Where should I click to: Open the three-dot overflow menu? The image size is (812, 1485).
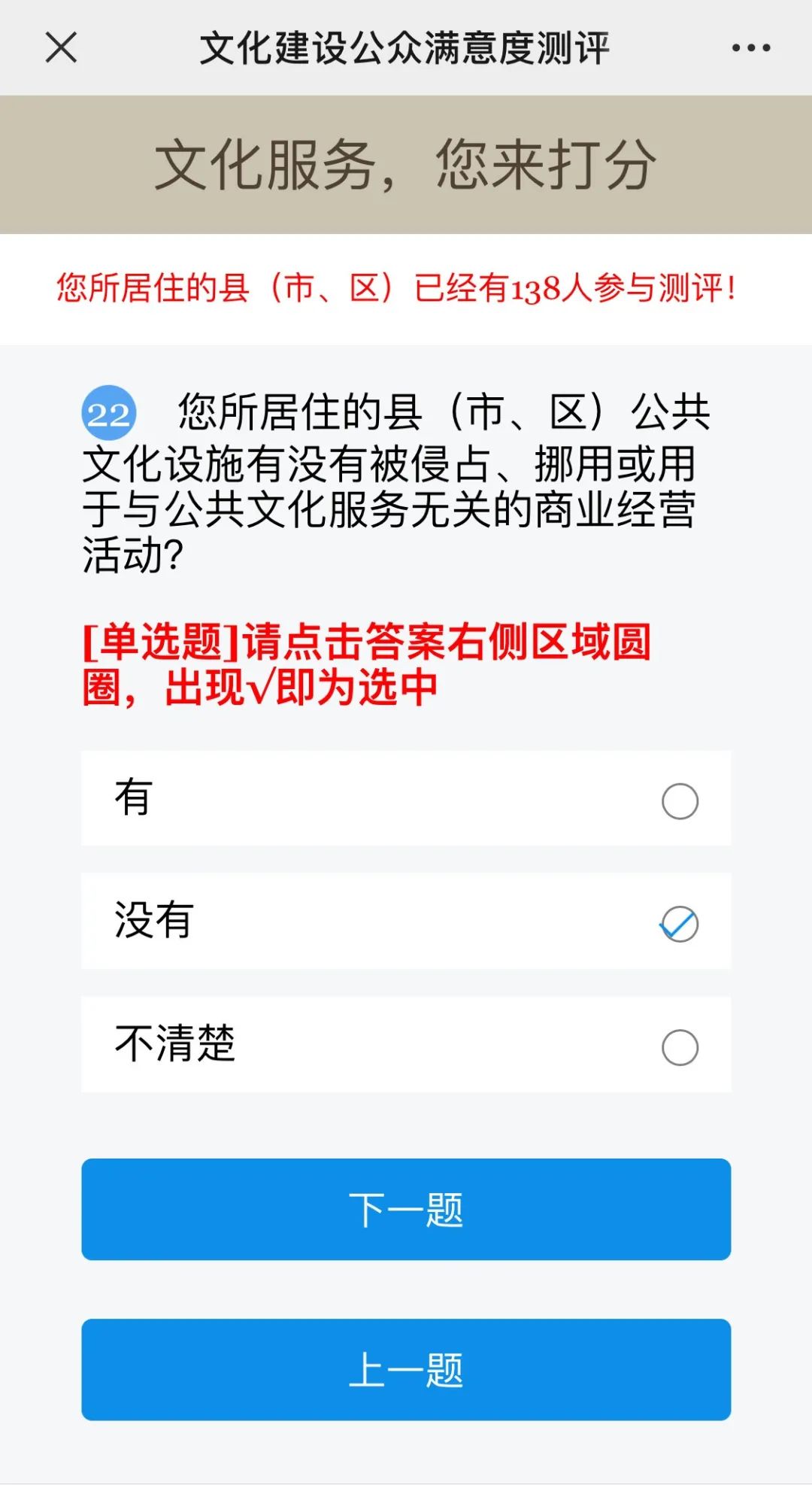[750, 48]
